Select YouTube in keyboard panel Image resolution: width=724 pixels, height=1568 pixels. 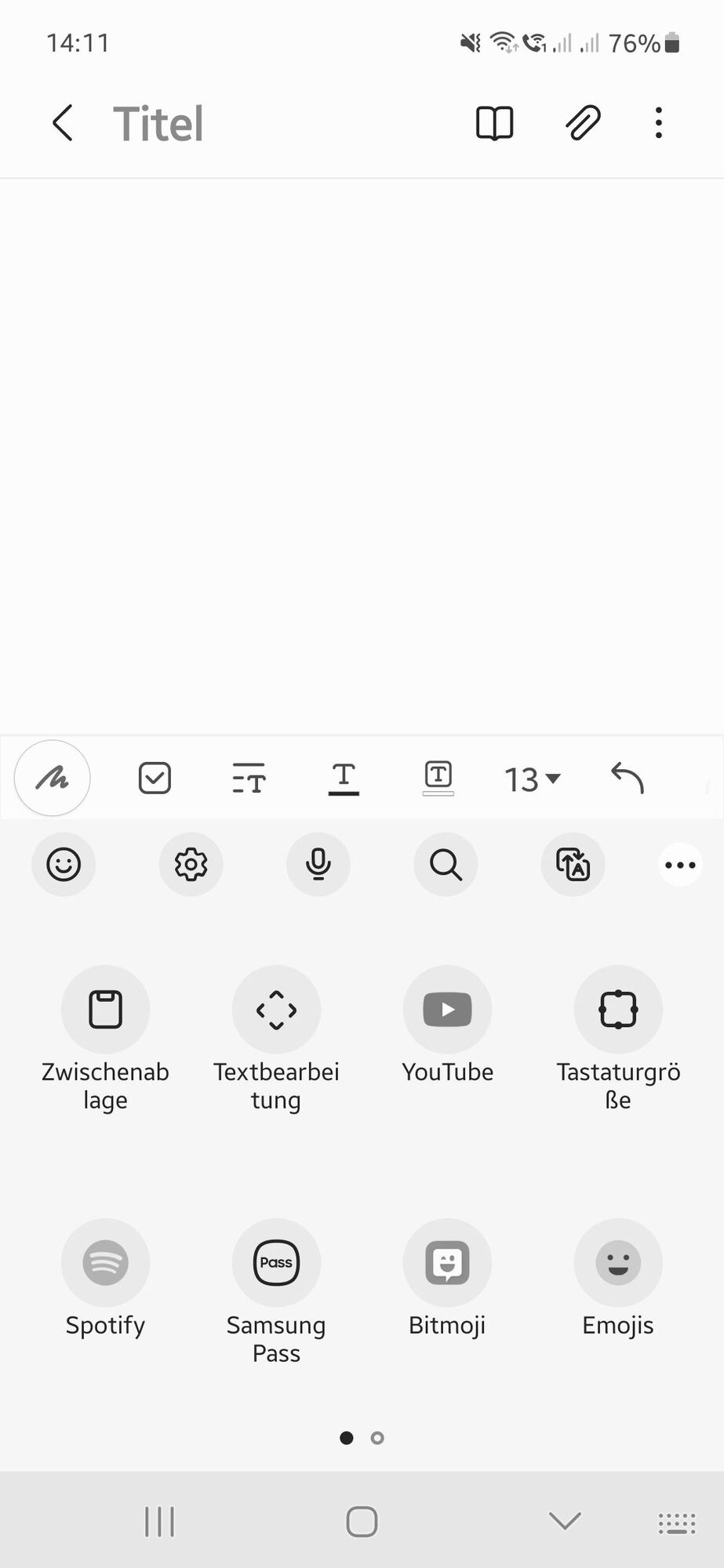point(447,1009)
